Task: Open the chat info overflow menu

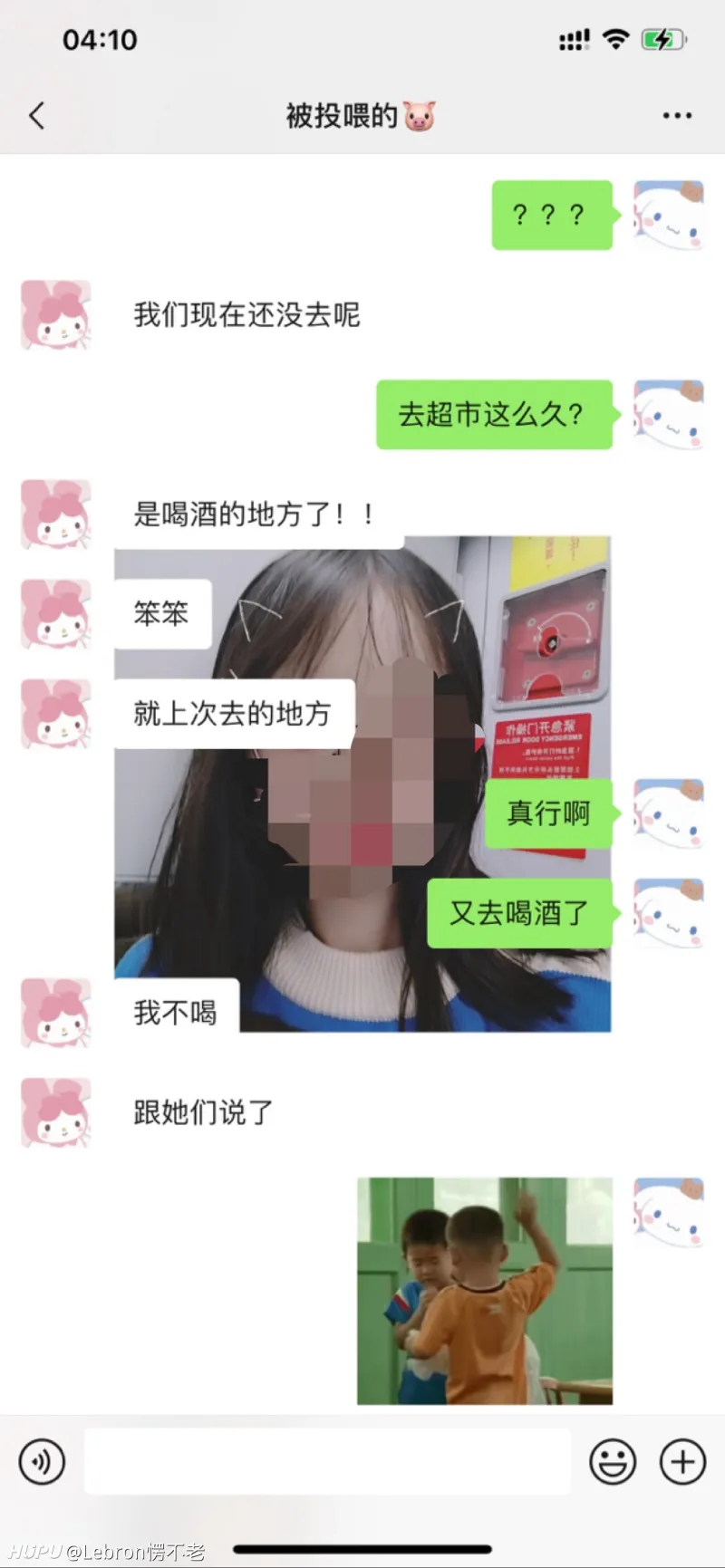Action: pyautogui.click(x=676, y=116)
